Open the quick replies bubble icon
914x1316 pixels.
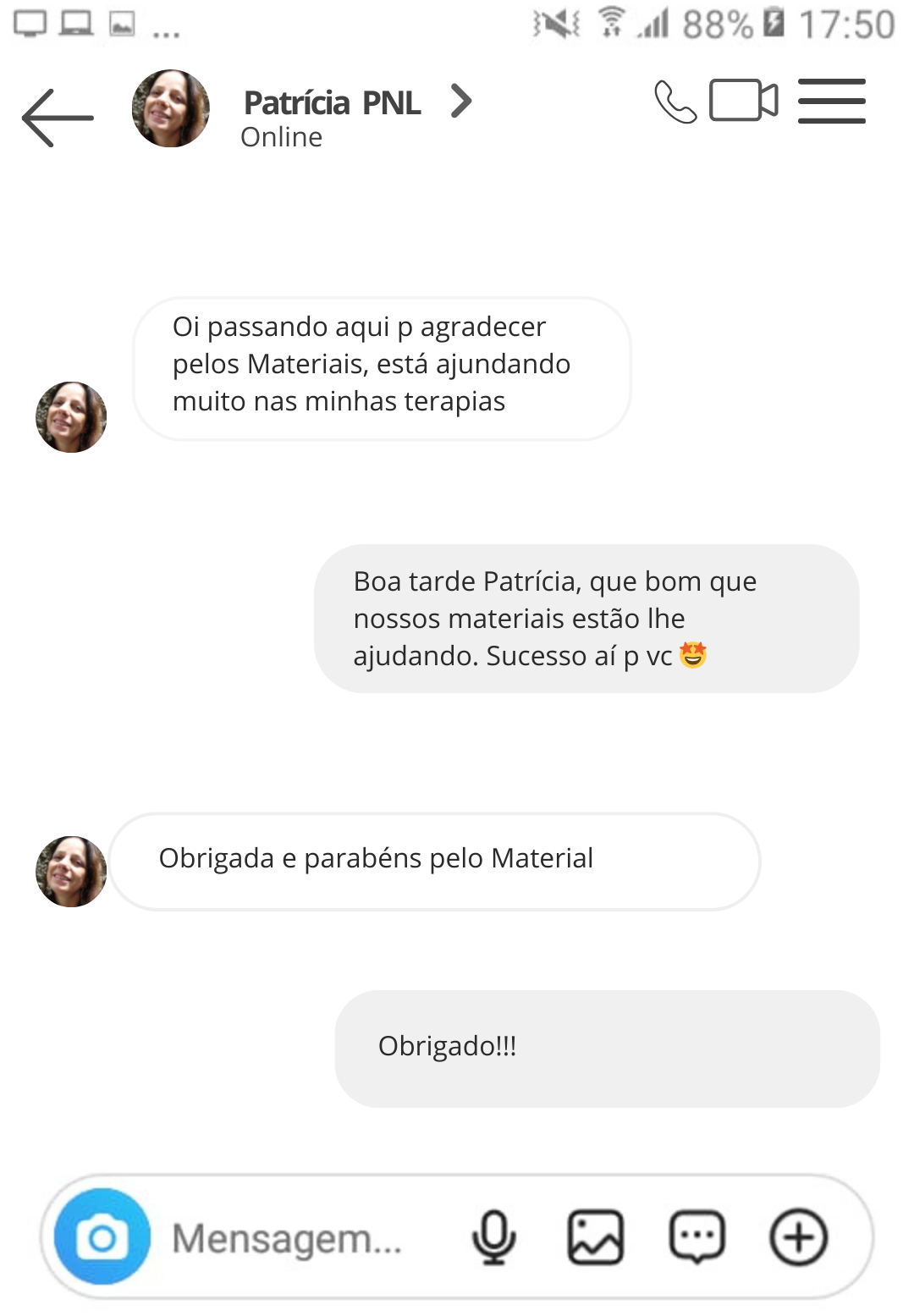697,1237
